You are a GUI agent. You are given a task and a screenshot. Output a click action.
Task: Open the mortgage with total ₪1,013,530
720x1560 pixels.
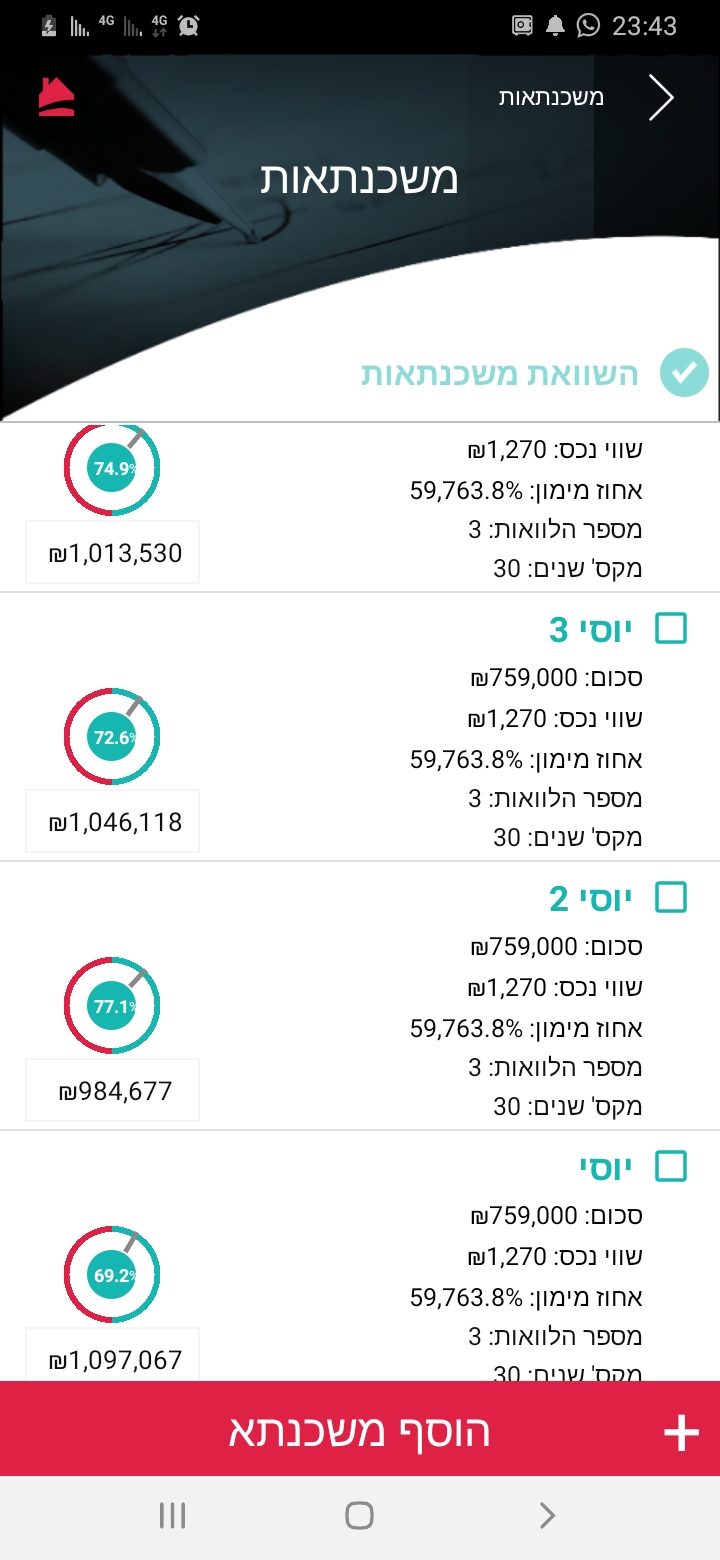pyautogui.click(x=113, y=552)
